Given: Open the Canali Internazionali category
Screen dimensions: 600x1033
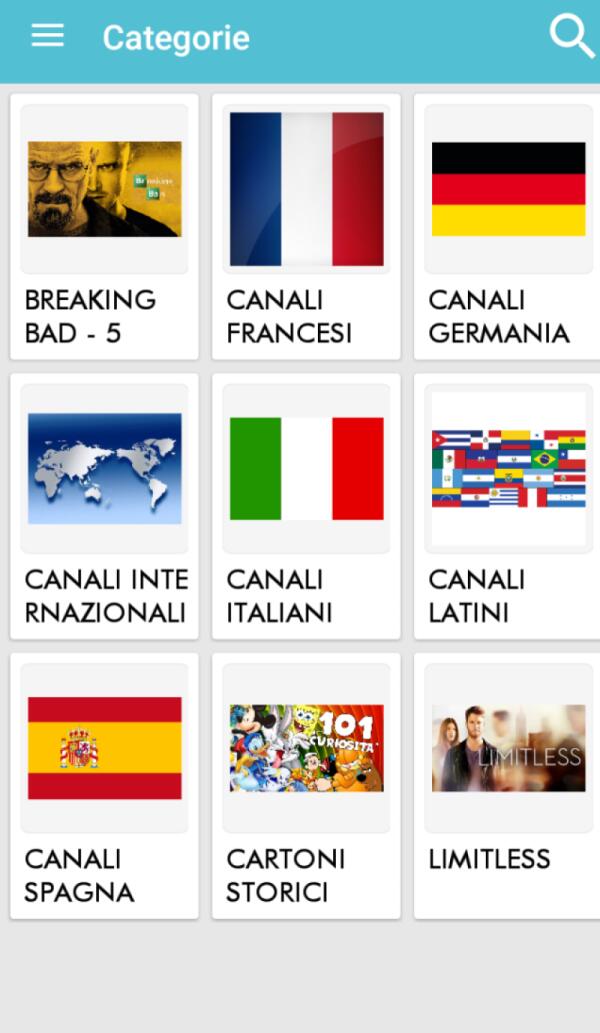Looking at the screenshot, I should (104, 506).
